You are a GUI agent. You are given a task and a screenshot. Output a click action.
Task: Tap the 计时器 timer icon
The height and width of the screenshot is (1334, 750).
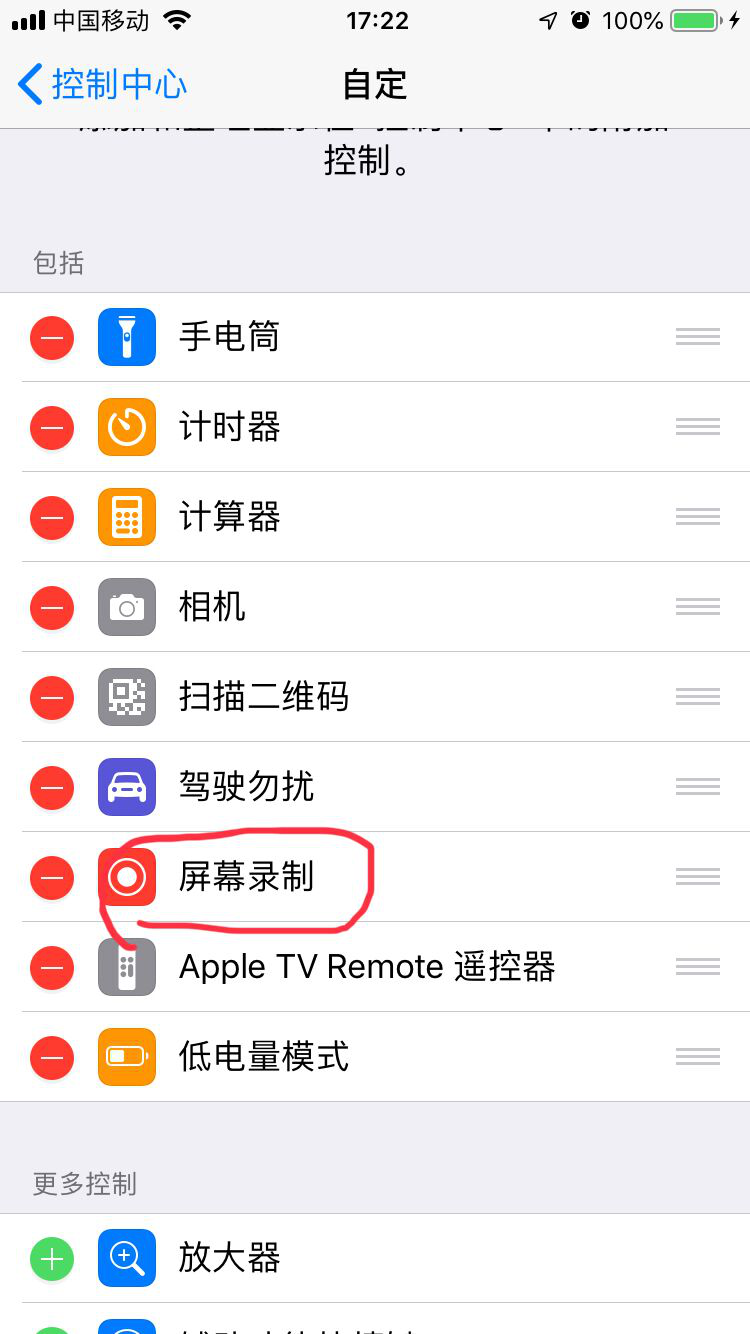click(x=126, y=427)
